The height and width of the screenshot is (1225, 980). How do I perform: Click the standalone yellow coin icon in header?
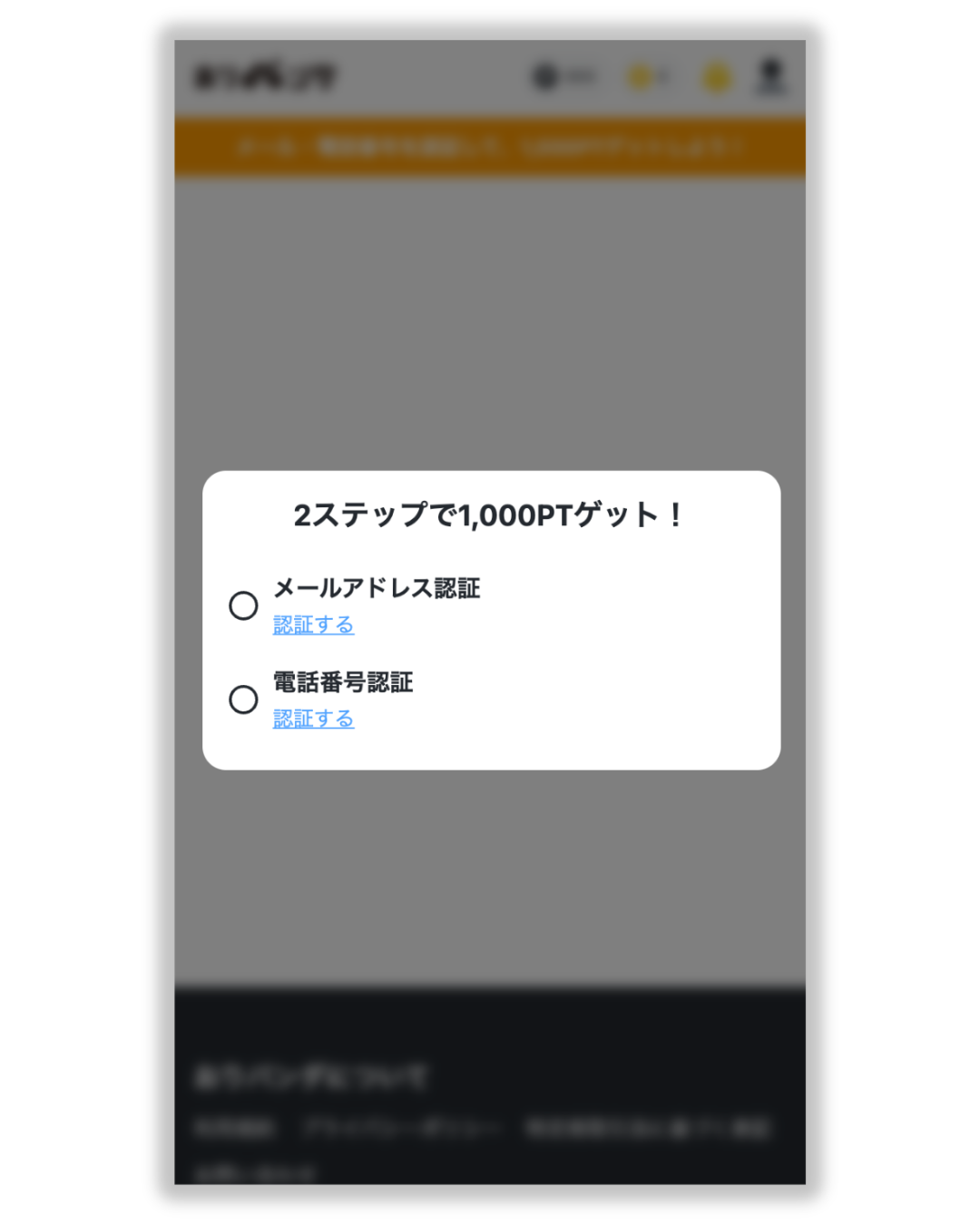click(x=716, y=77)
